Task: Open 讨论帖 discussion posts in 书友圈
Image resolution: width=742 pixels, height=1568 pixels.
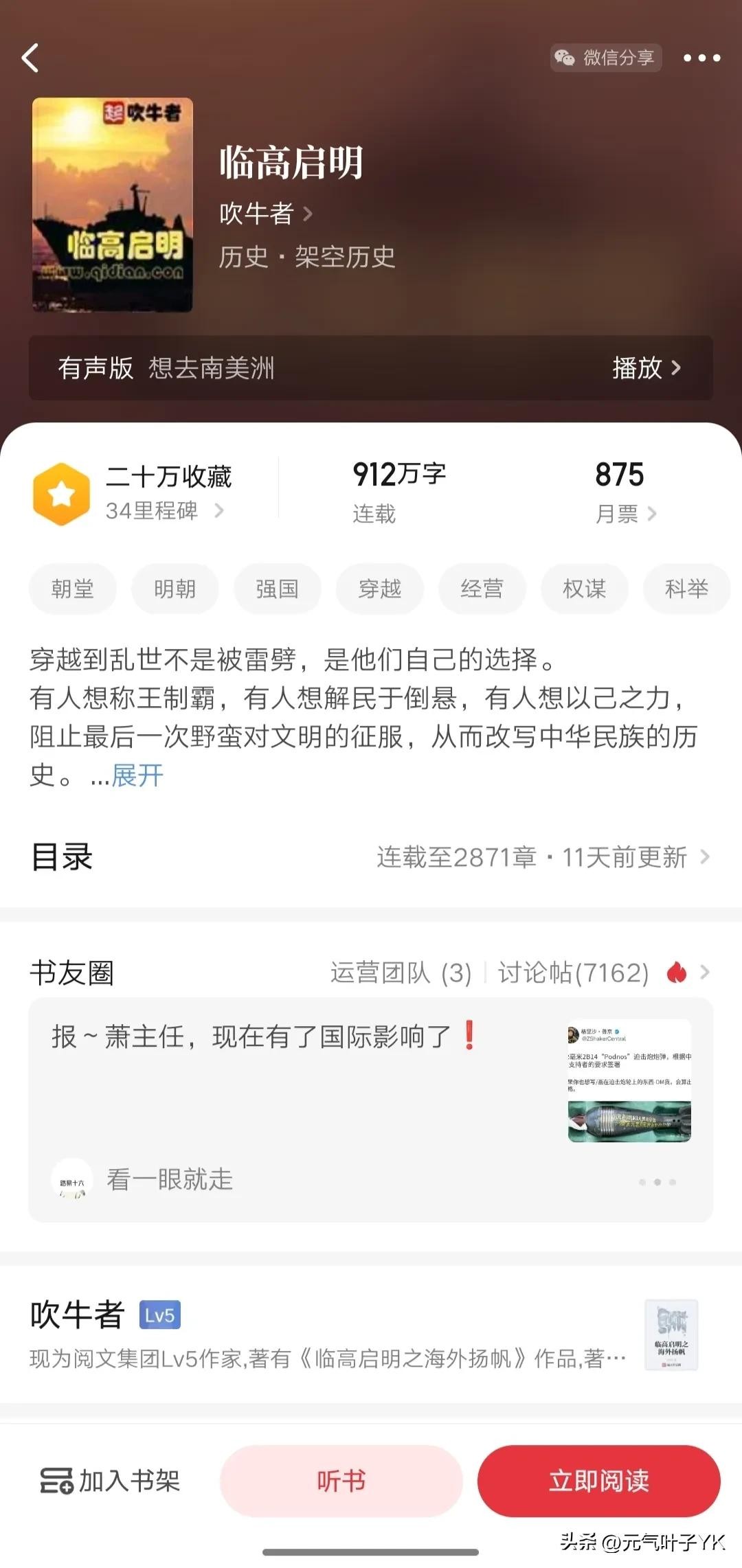Action: [x=574, y=973]
